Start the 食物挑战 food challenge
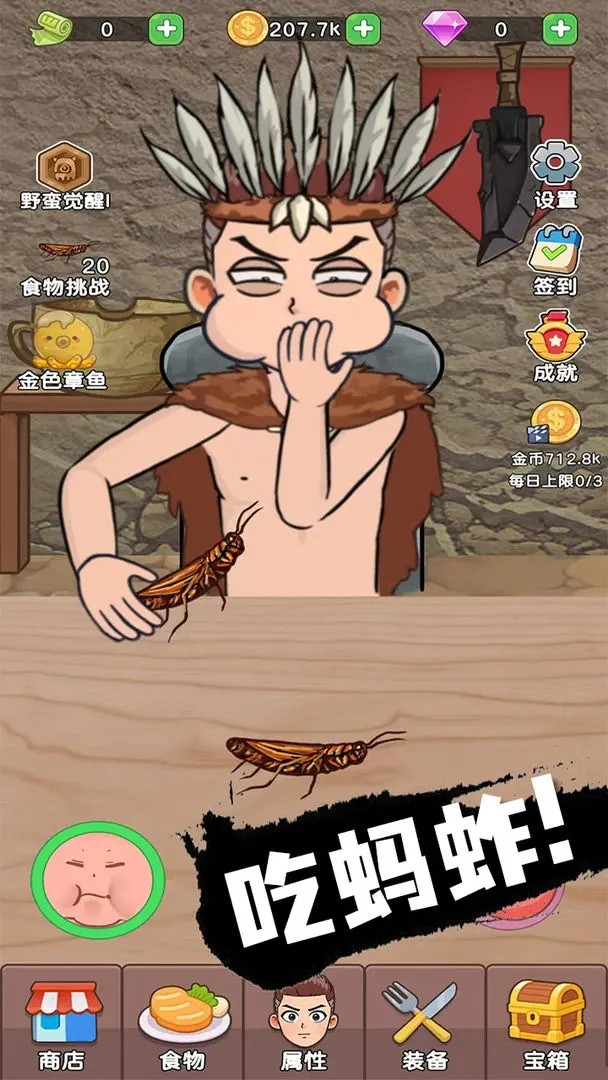 tap(66, 267)
